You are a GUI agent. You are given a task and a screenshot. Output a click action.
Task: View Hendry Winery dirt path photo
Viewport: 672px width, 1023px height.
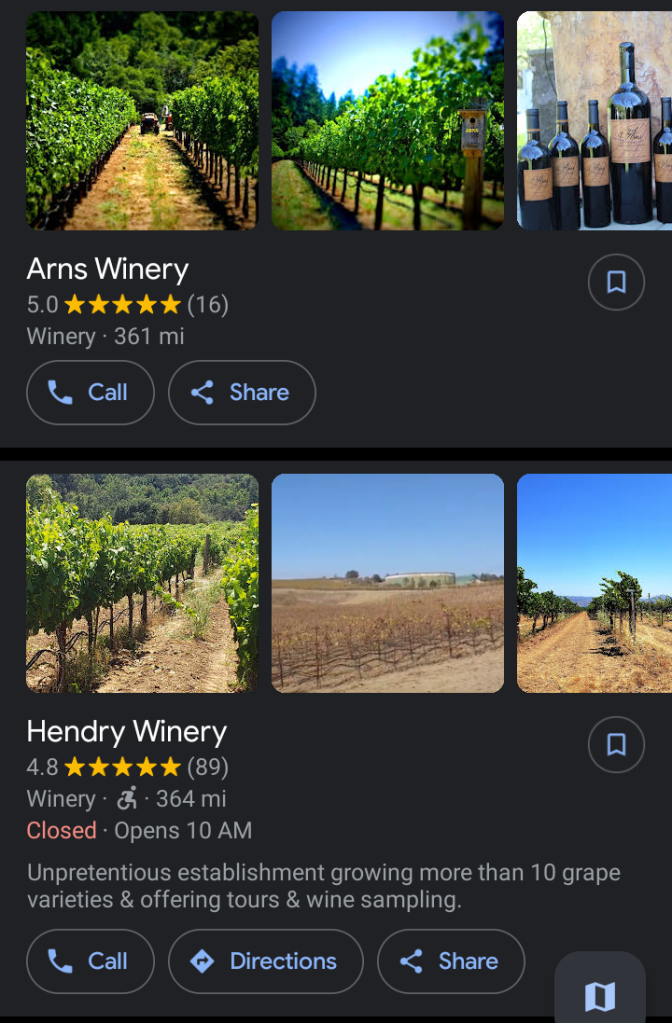tap(594, 583)
